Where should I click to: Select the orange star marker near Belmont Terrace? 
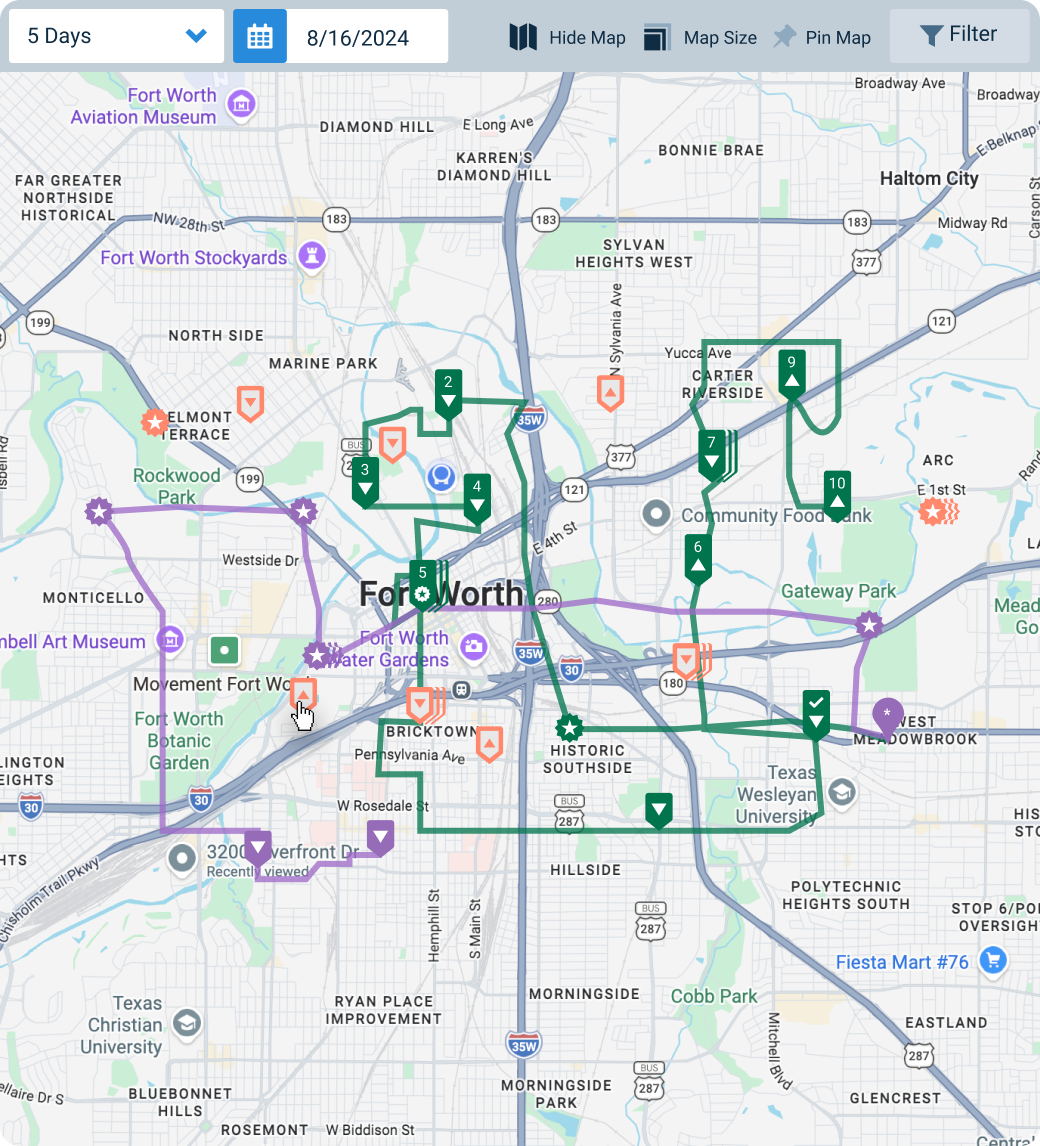pos(155,422)
